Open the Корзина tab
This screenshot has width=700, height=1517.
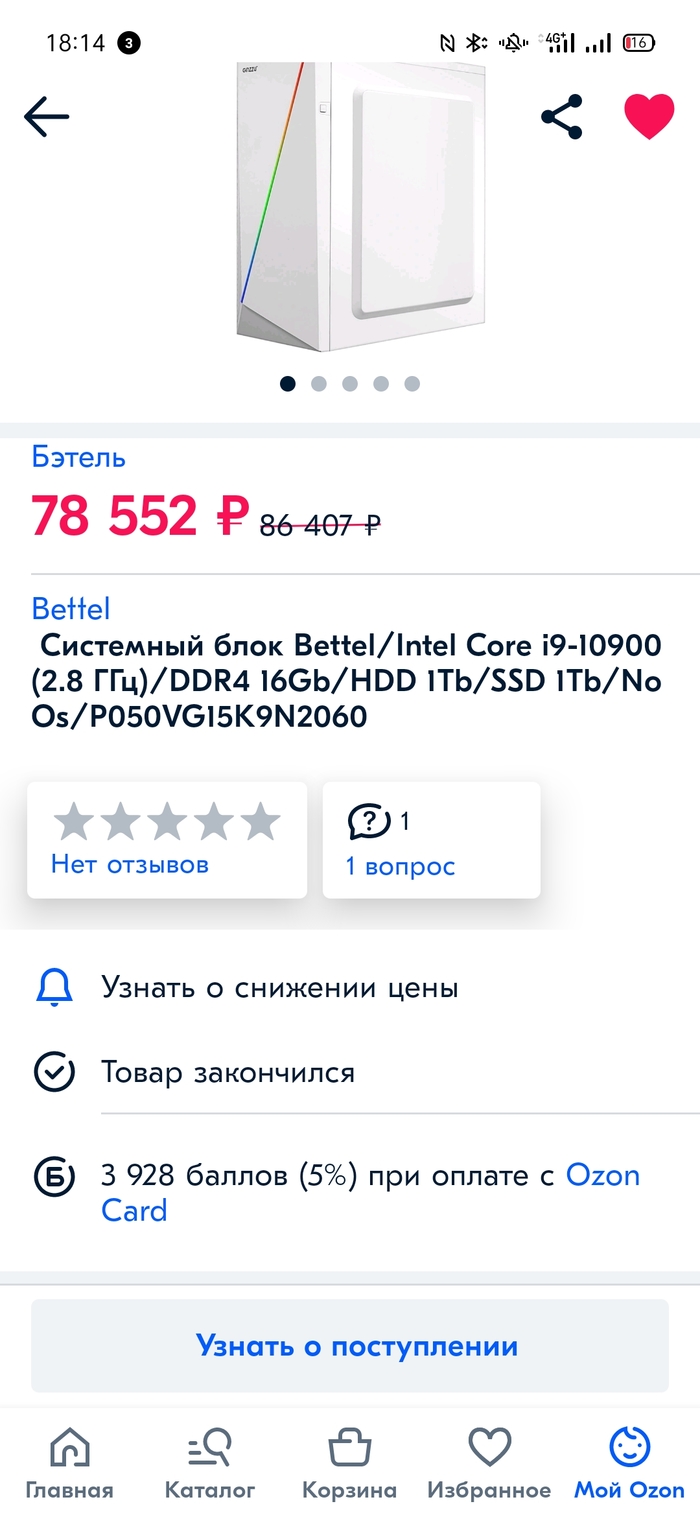click(349, 1463)
